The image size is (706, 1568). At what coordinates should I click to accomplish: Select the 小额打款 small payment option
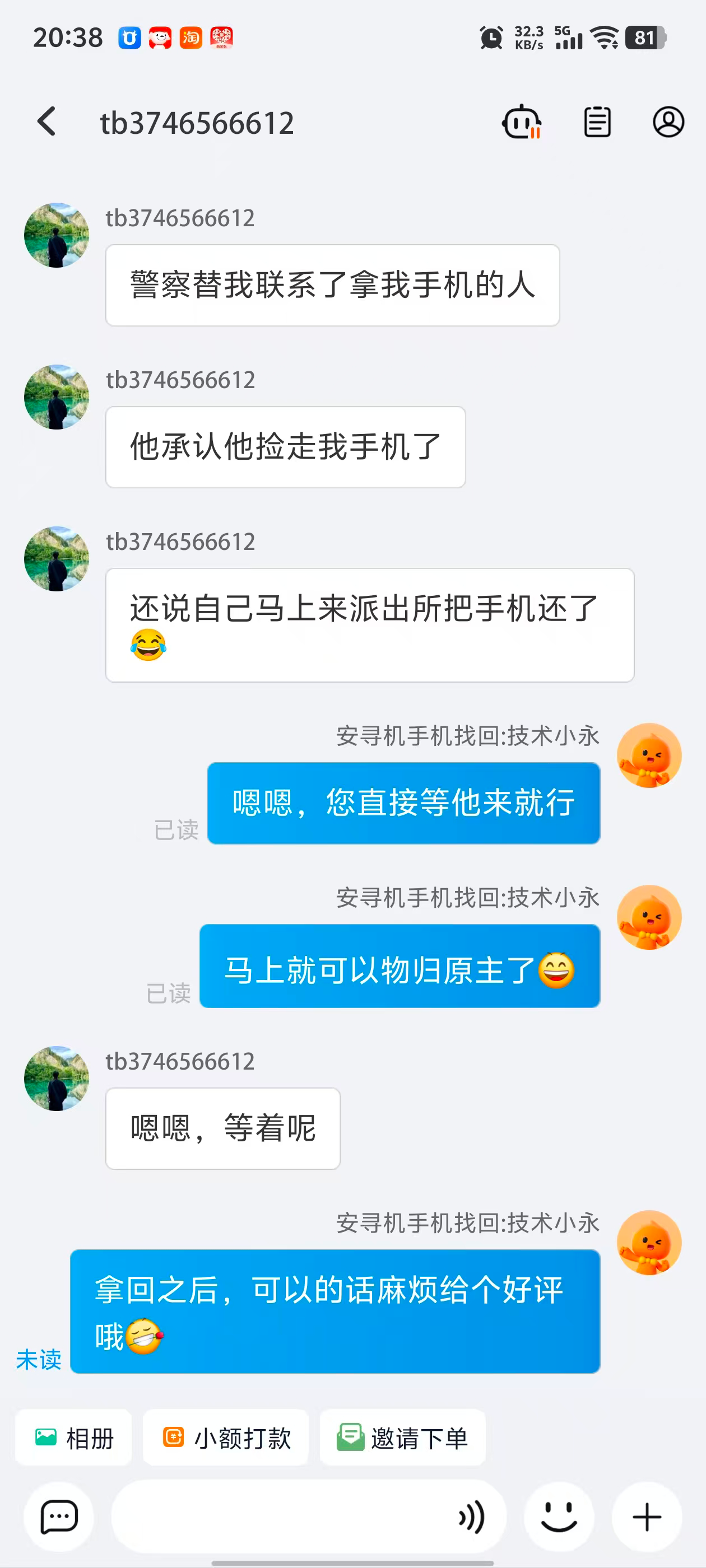(226, 1438)
